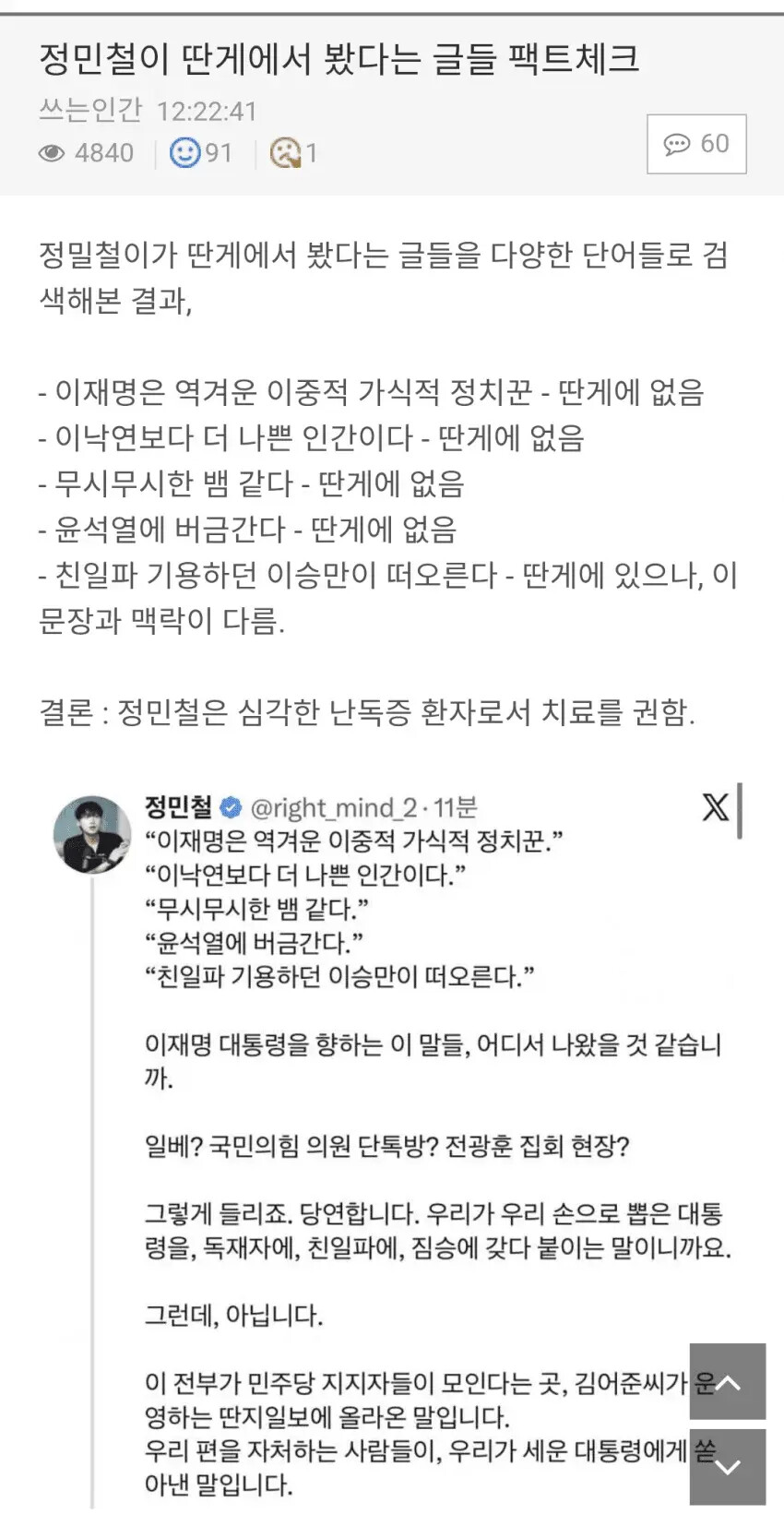The height and width of the screenshot is (1538, 784).
Task: Open the embedded tweet screenshot by 정민철
Action: click(397, 1147)
